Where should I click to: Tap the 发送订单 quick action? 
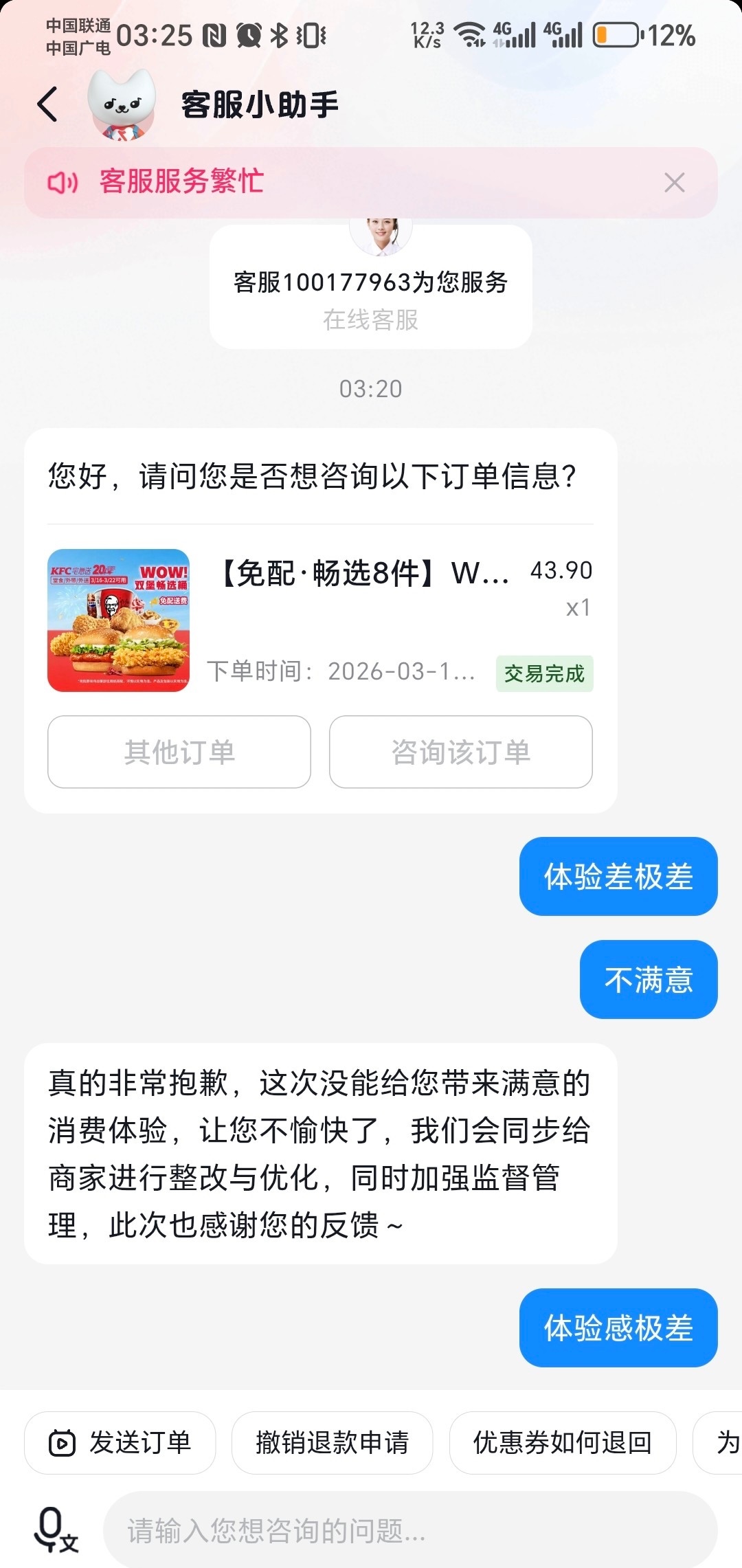click(x=120, y=1443)
